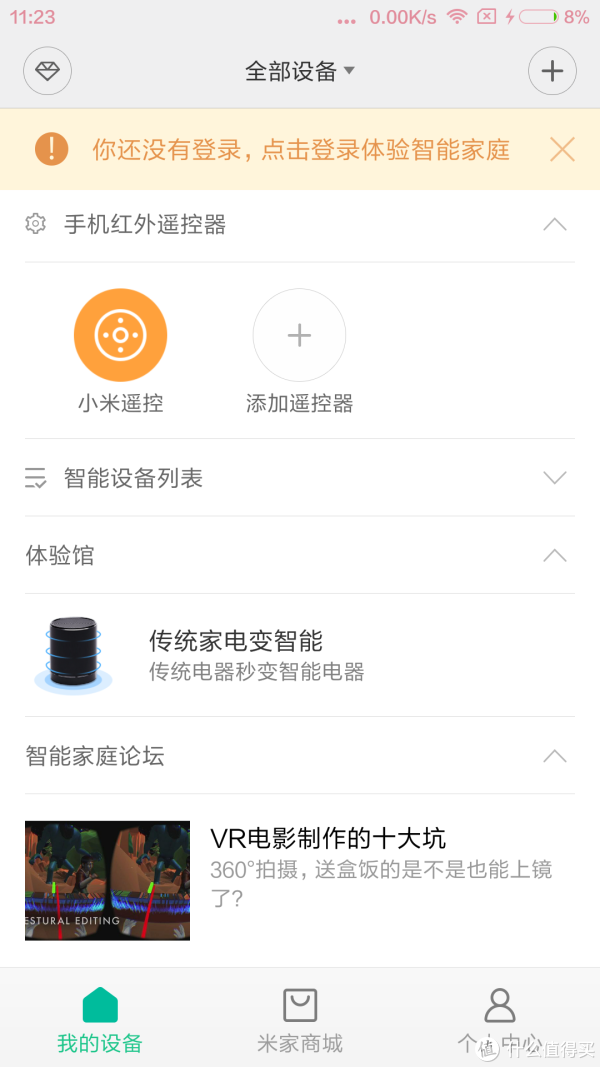Open the VR电影制作的十大坑 forum post
The width and height of the screenshot is (600, 1067).
point(300,880)
